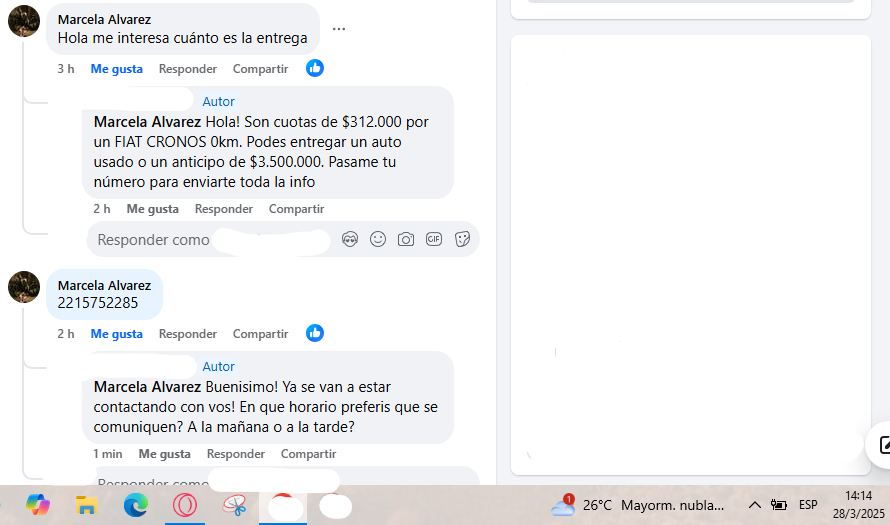Open the options menu beside Marcela's first comment
The width and height of the screenshot is (890, 525).
[x=339, y=29]
